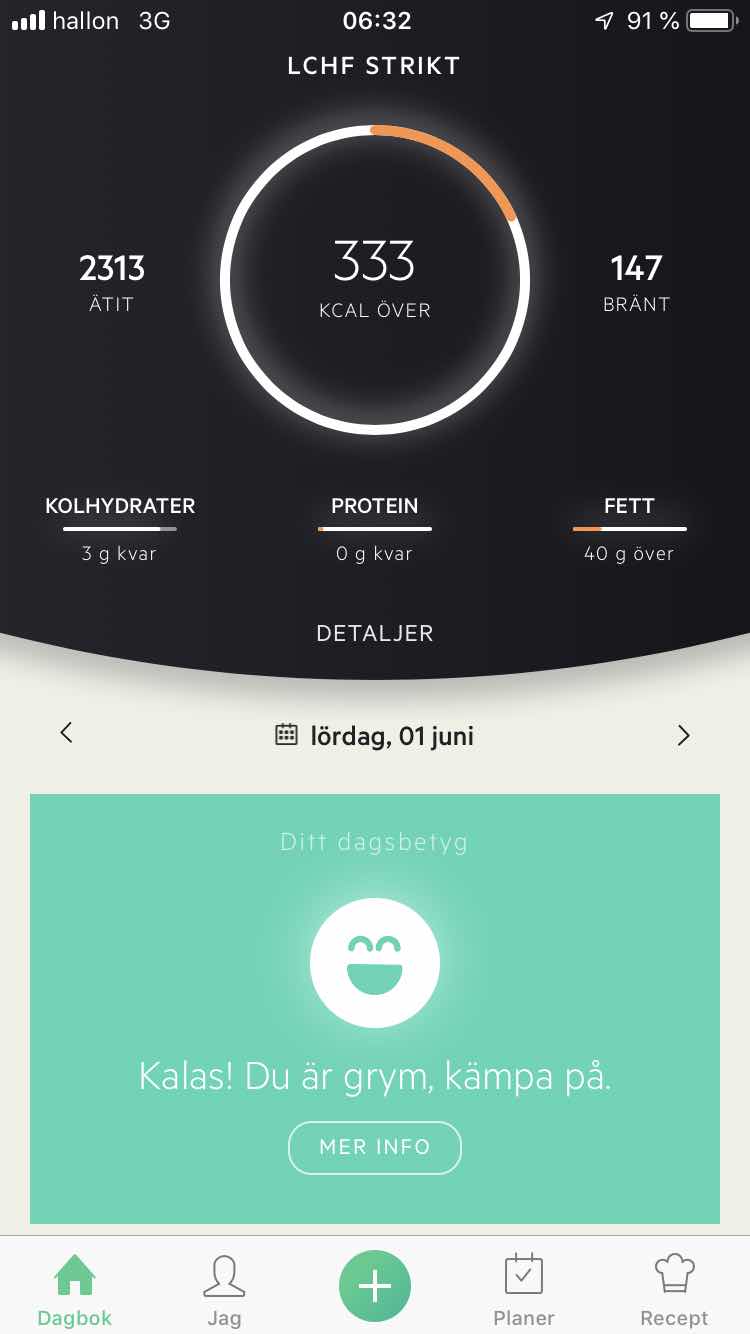Go to the next day arrow
Viewport: 750px width, 1334px height.
tap(683, 736)
